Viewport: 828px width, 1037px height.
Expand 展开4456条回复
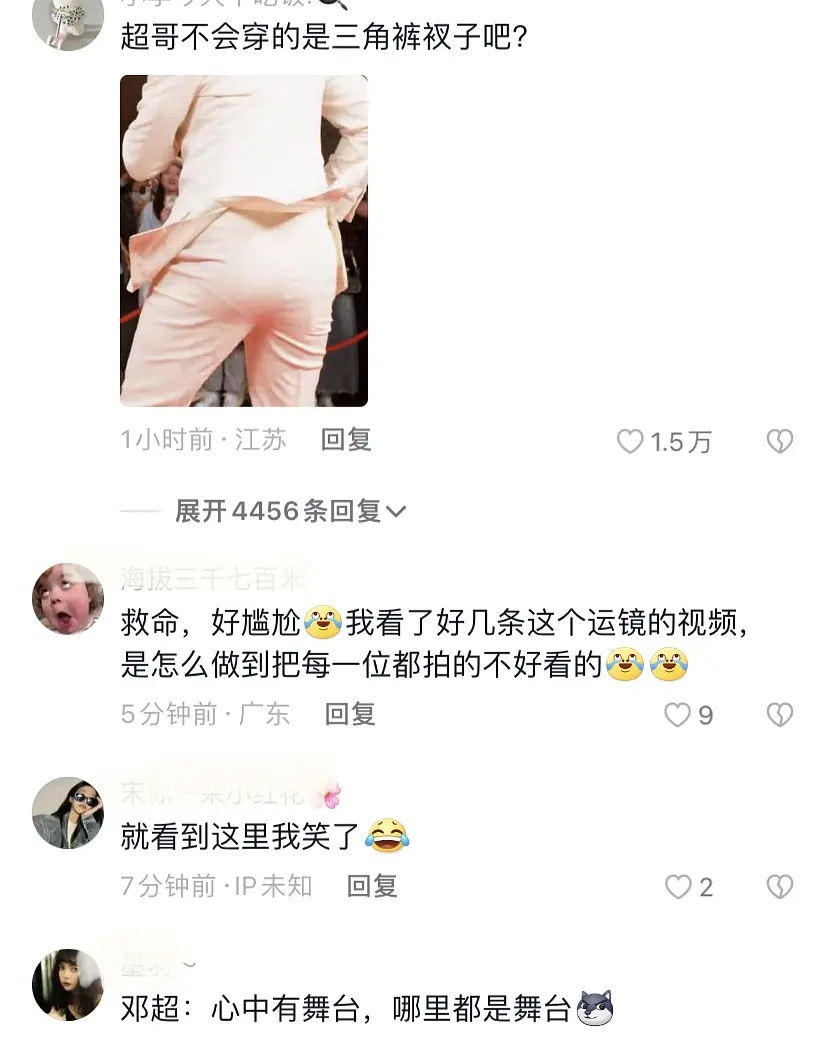pyautogui.click(x=290, y=511)
